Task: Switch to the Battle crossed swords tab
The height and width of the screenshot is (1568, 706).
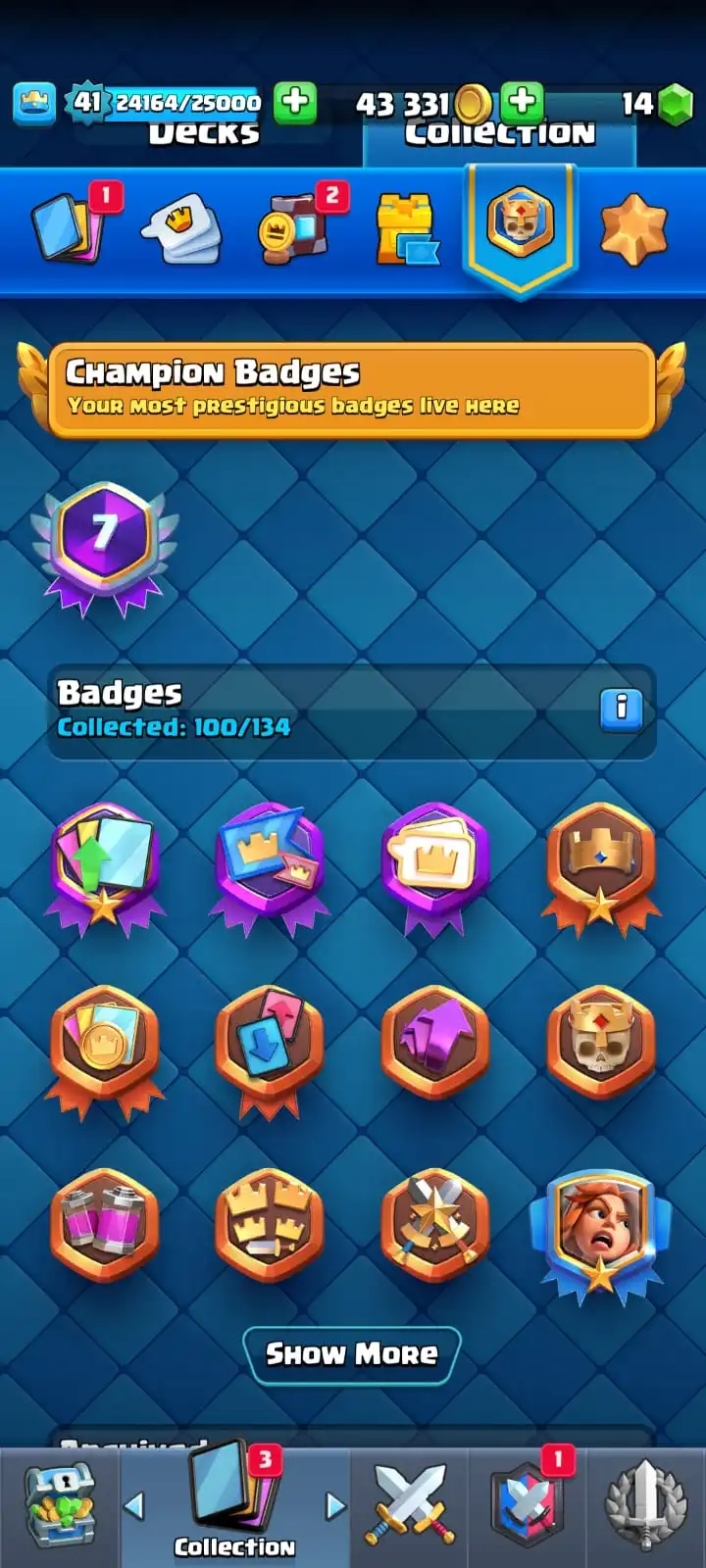Action: (410, 1506)
